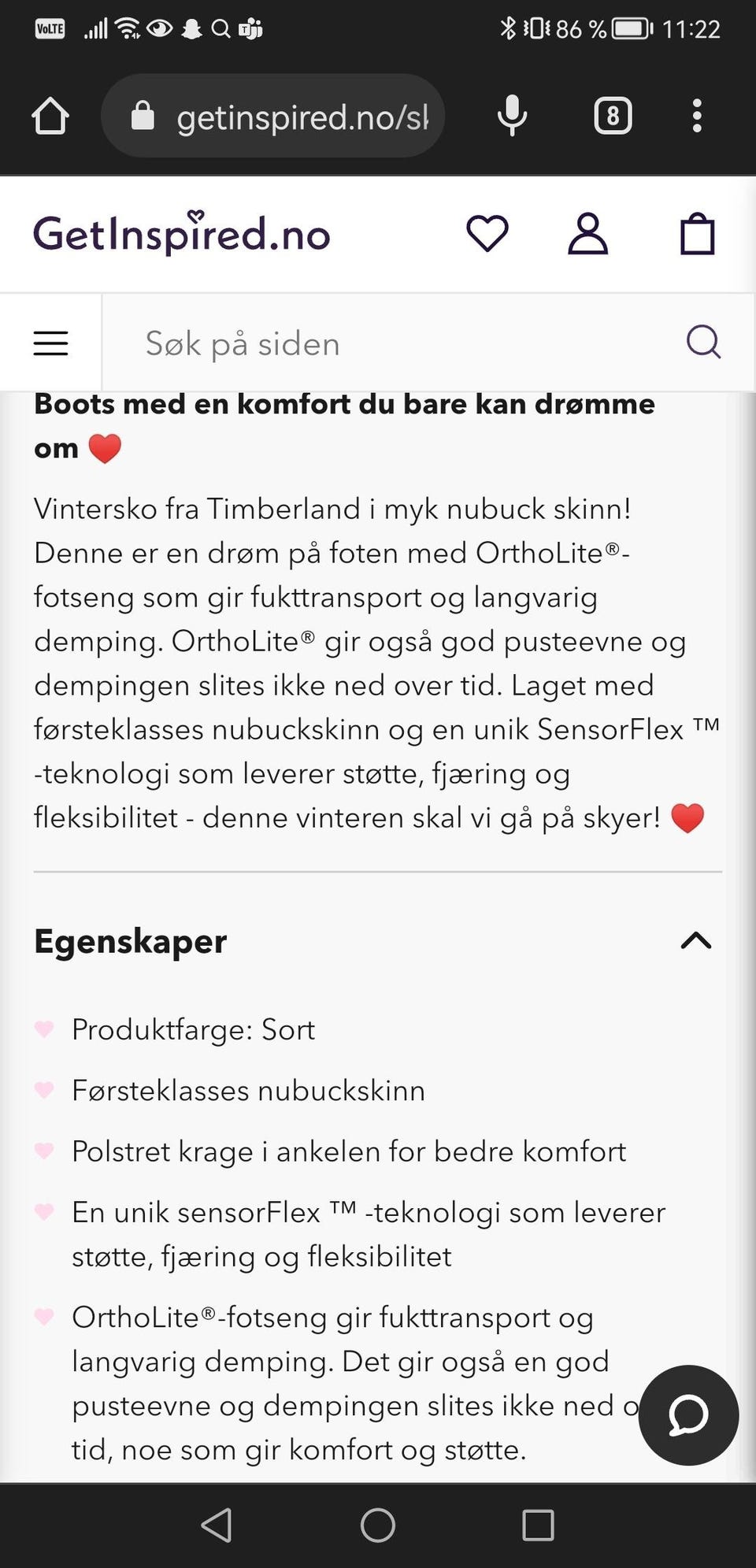Open the user account icon
Screen dimensions: 756x1568
(x=587, y=232)
